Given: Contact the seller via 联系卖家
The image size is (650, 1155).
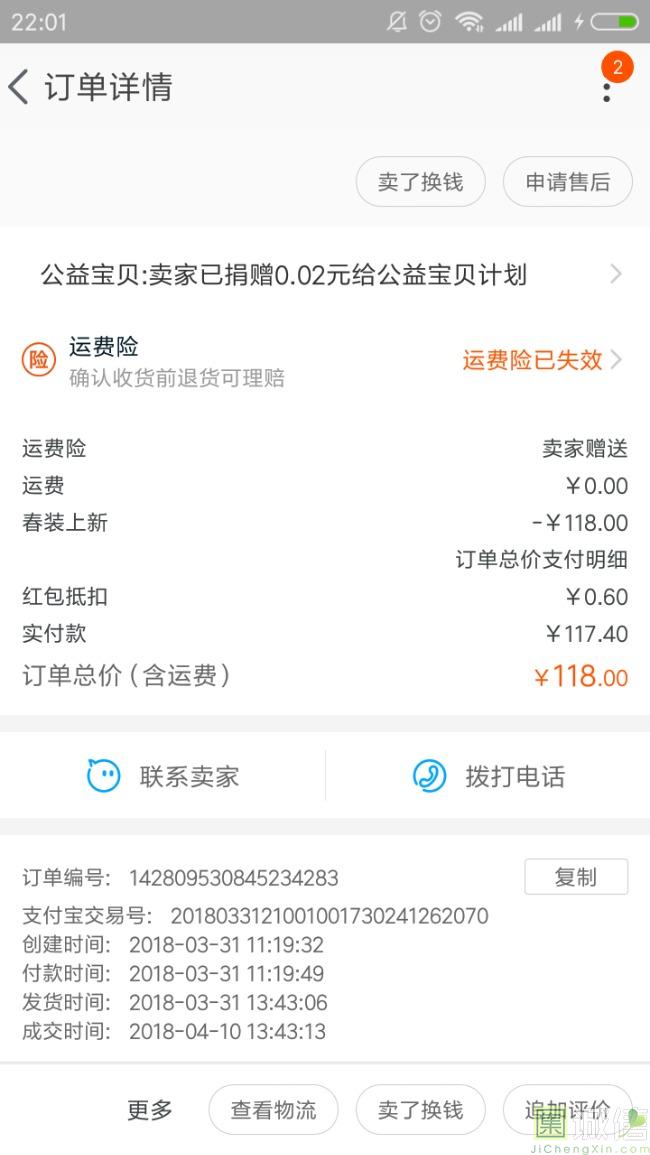Looking at the screenshot, I should coord(163,776).
